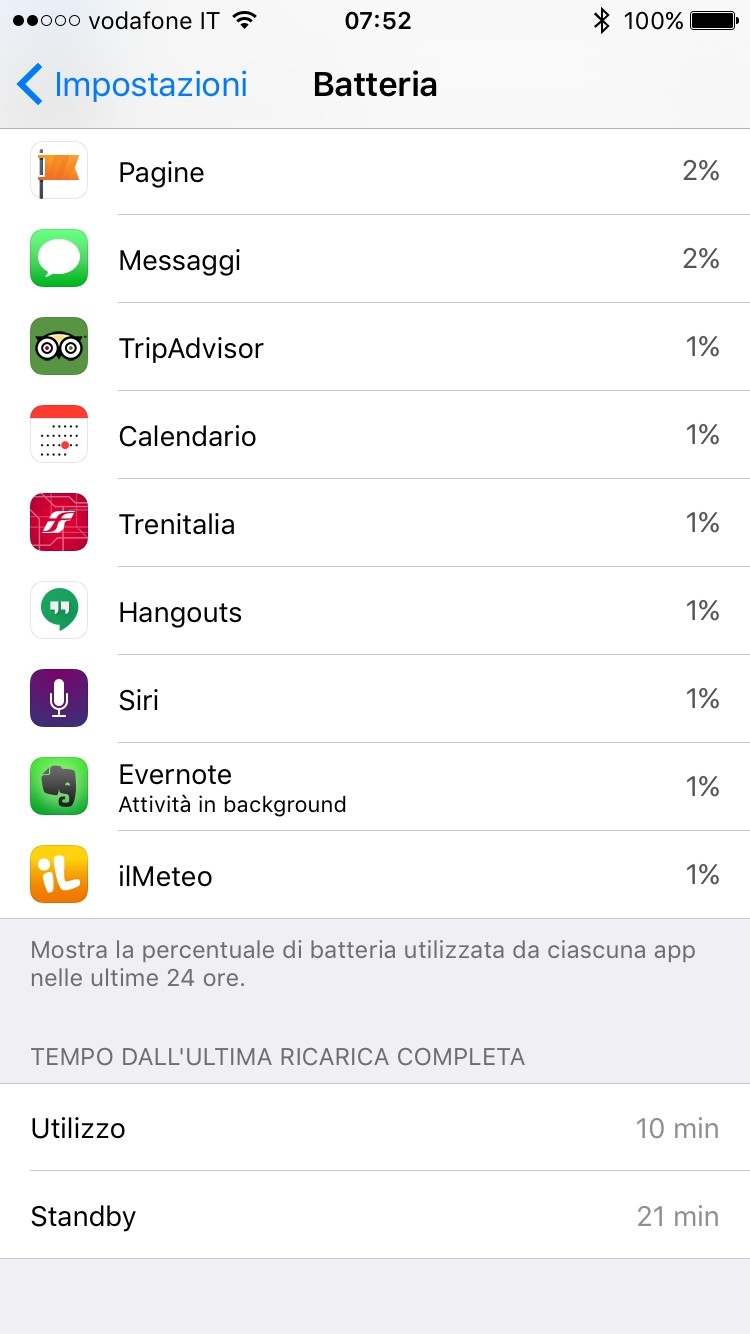Tap the Trenitalia usage row
Image resolution: width=750 pixels, height=1334 pixels.
(x=375, y=523)
